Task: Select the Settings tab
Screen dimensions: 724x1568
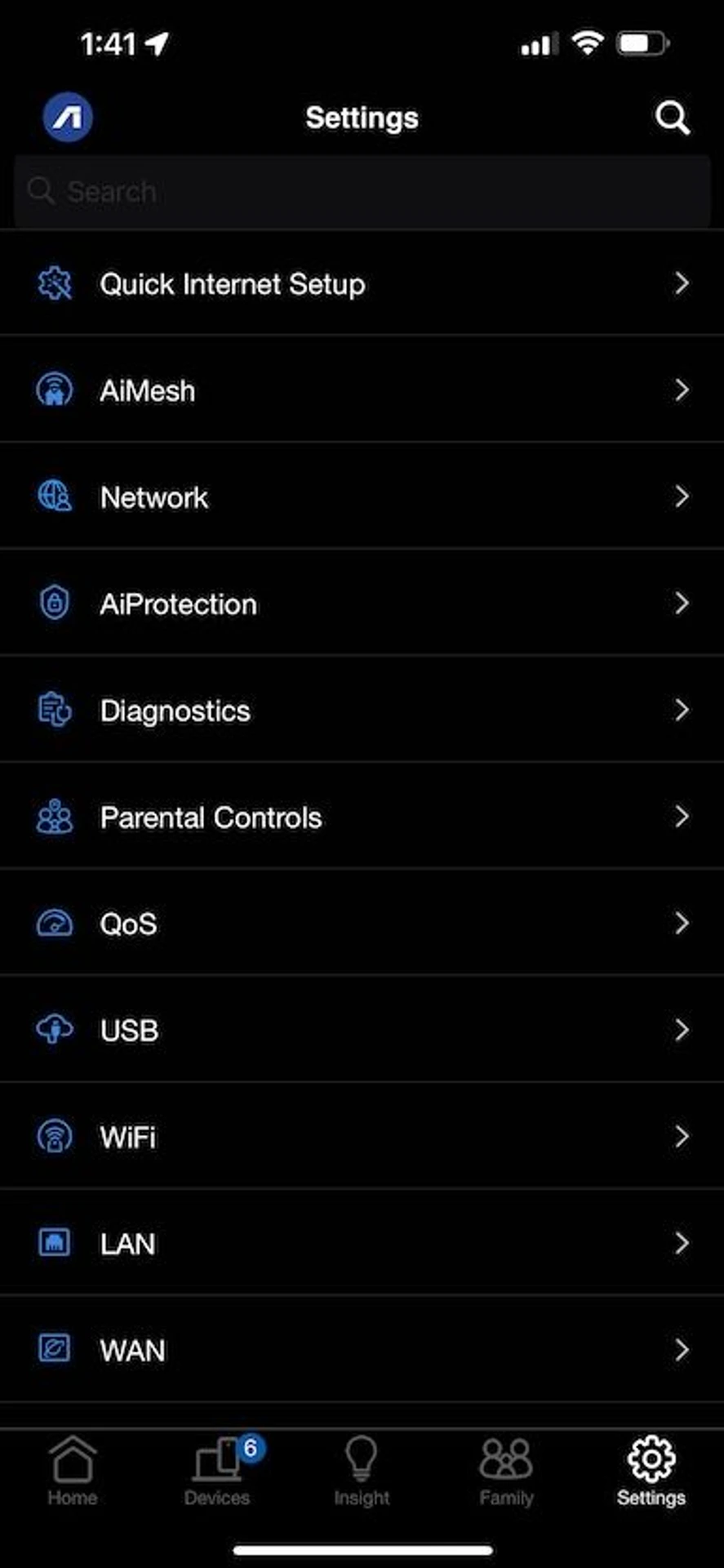Action: 651,1471
